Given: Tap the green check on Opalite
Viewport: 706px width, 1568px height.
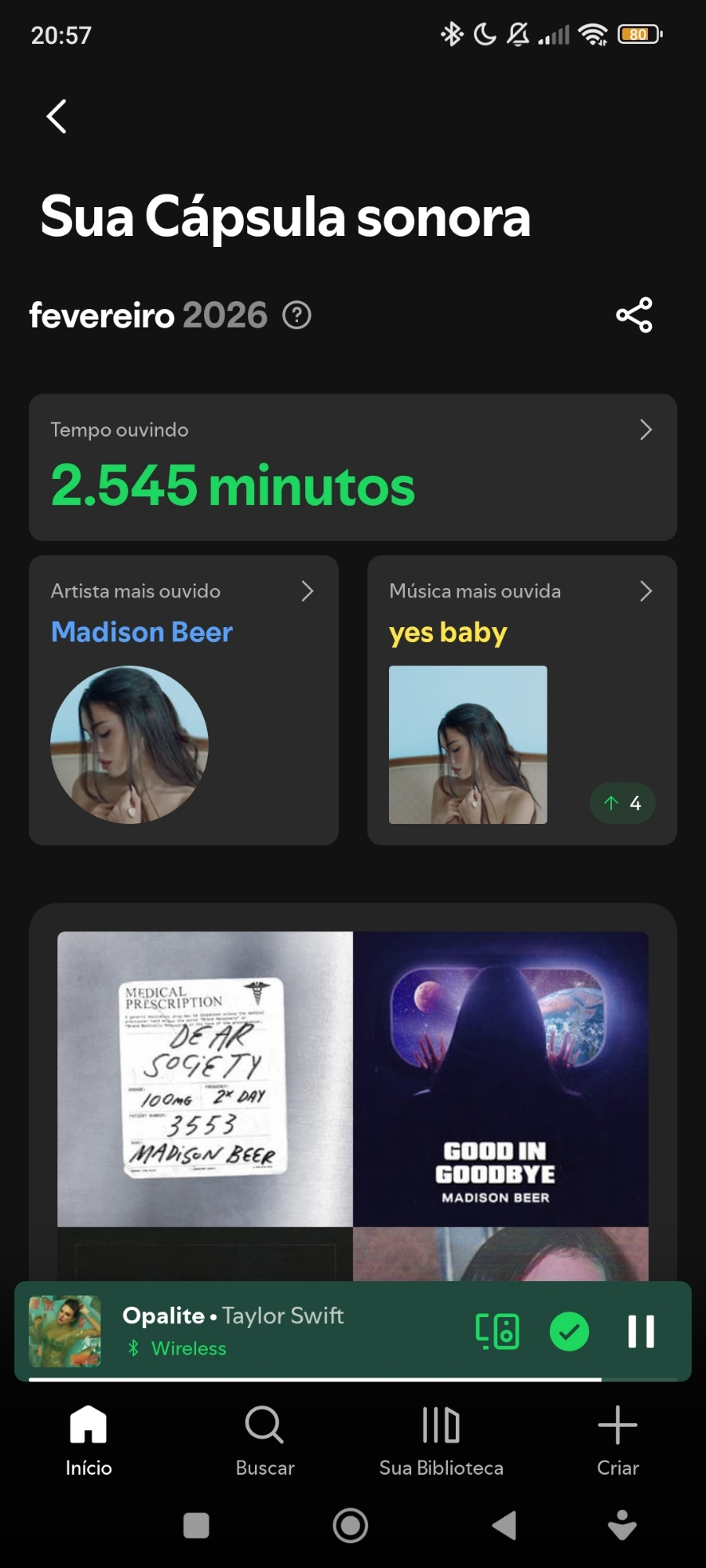Looking at the screenshot, I should click(x=570, y=1331).
